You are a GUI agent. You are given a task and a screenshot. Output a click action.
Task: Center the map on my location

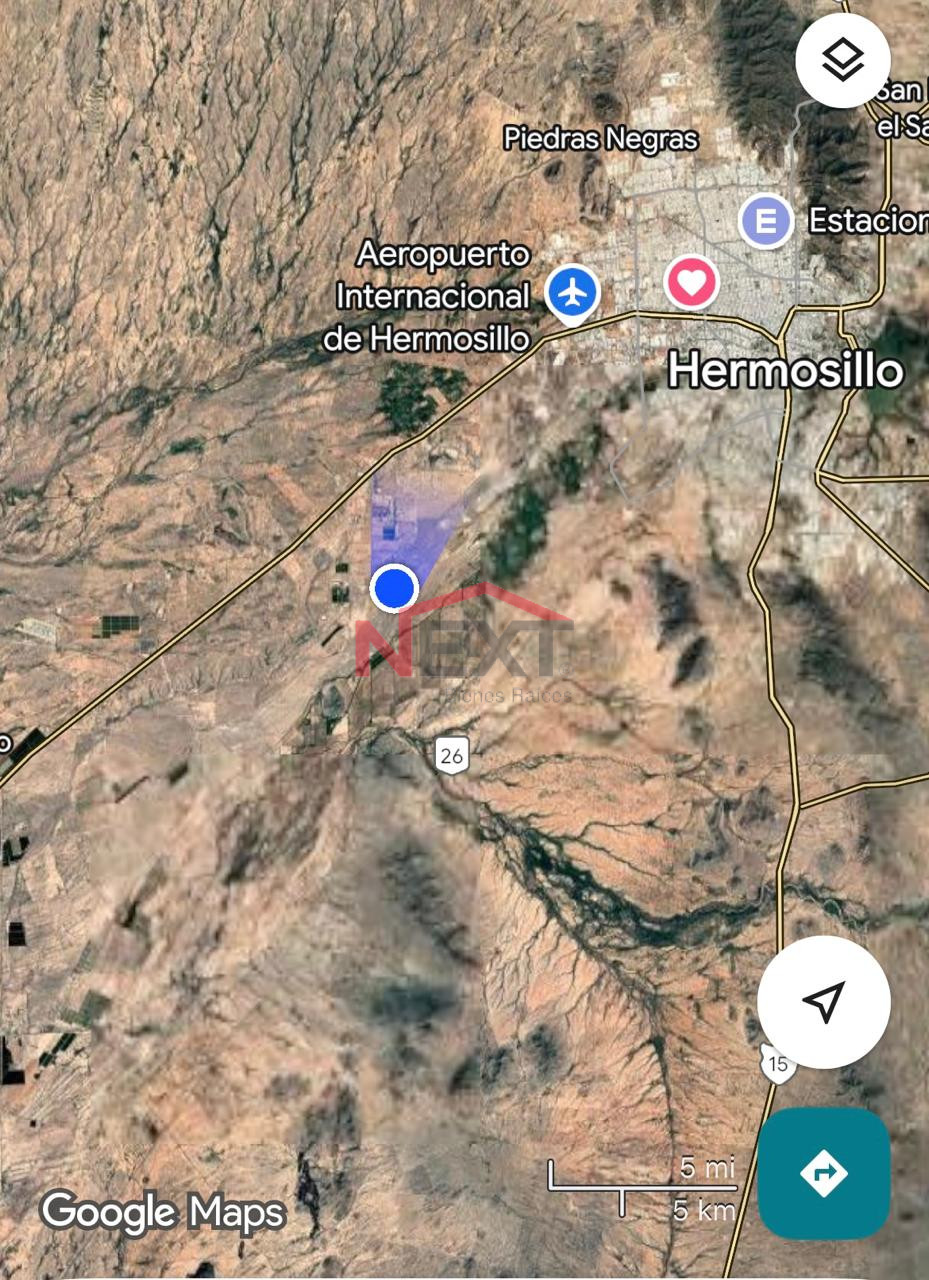823,1002
